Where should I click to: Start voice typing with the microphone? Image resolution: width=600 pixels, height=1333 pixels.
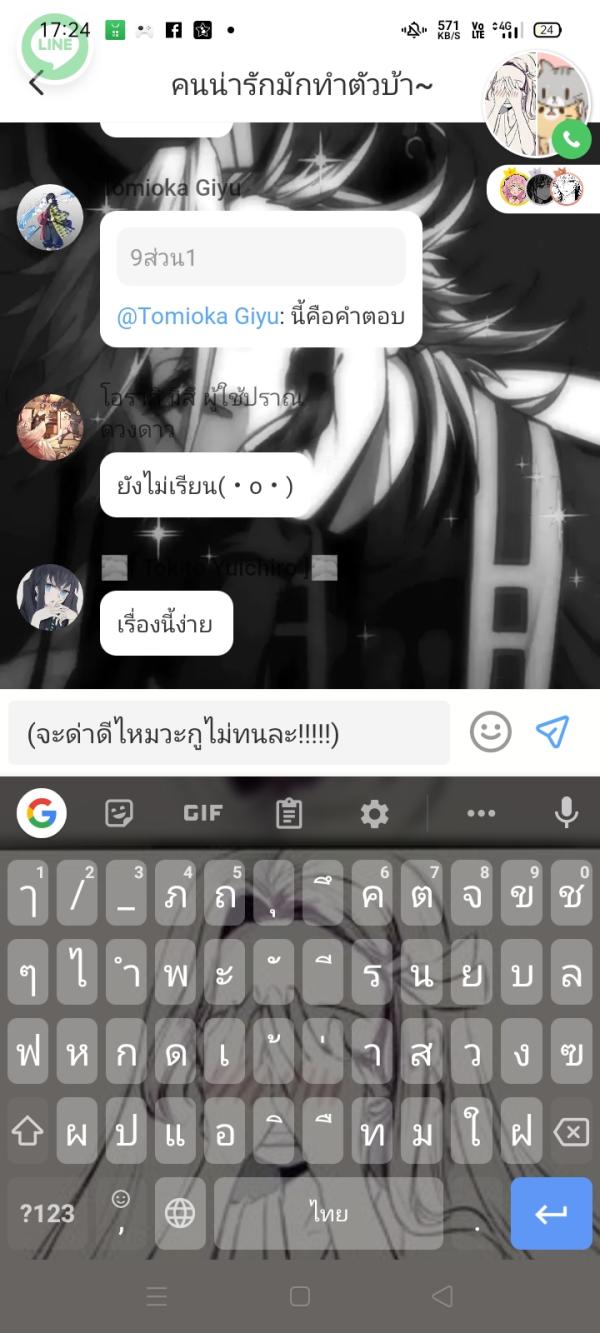(566, 813)
